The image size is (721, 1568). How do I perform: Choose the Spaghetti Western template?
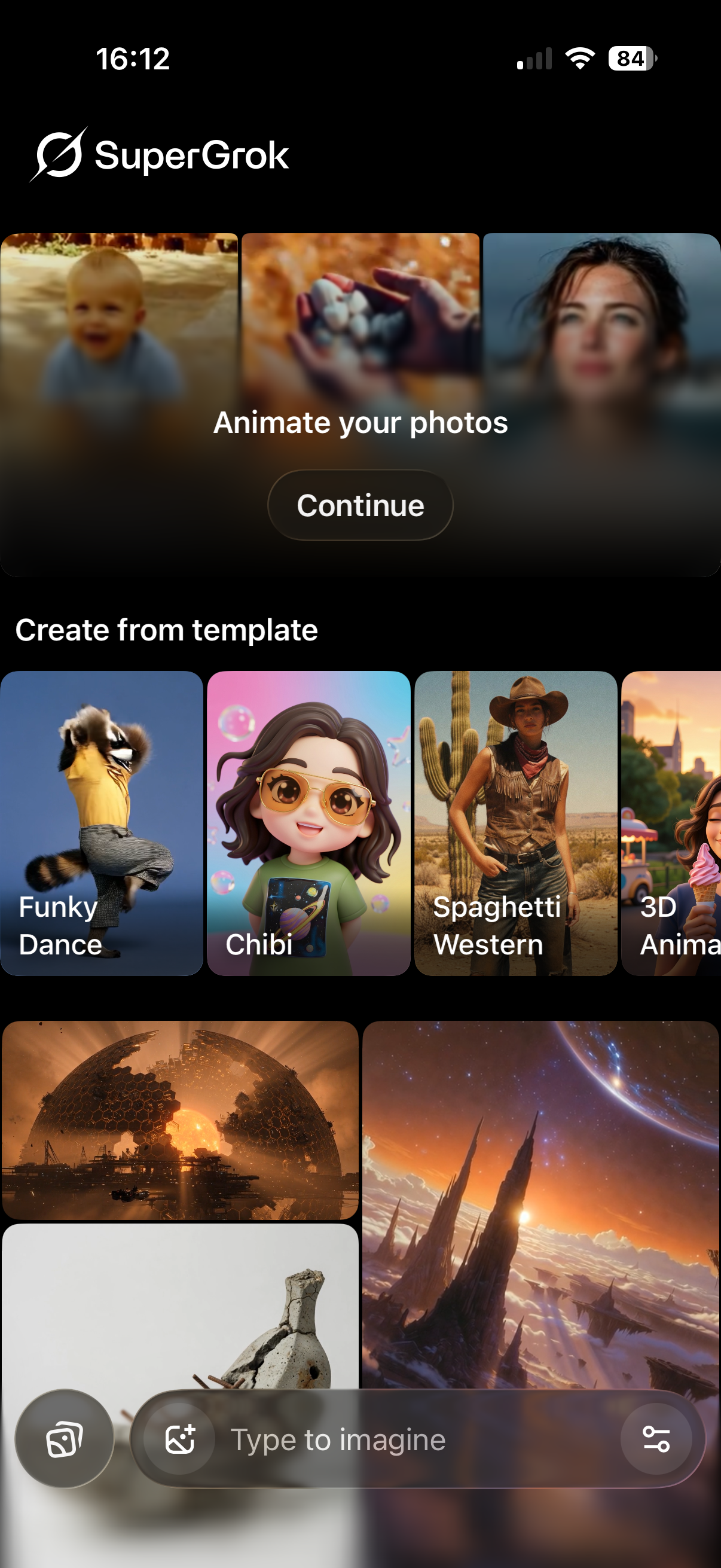coord(515,822)
